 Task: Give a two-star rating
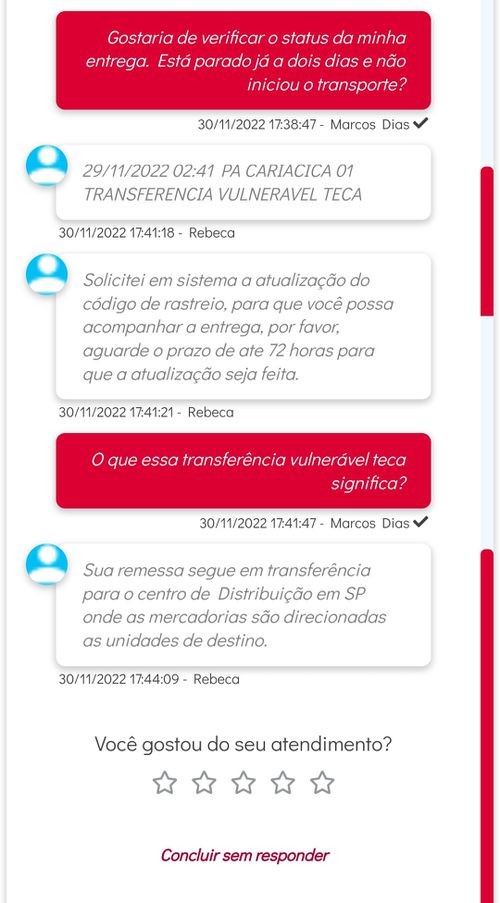tap(204, 783)
